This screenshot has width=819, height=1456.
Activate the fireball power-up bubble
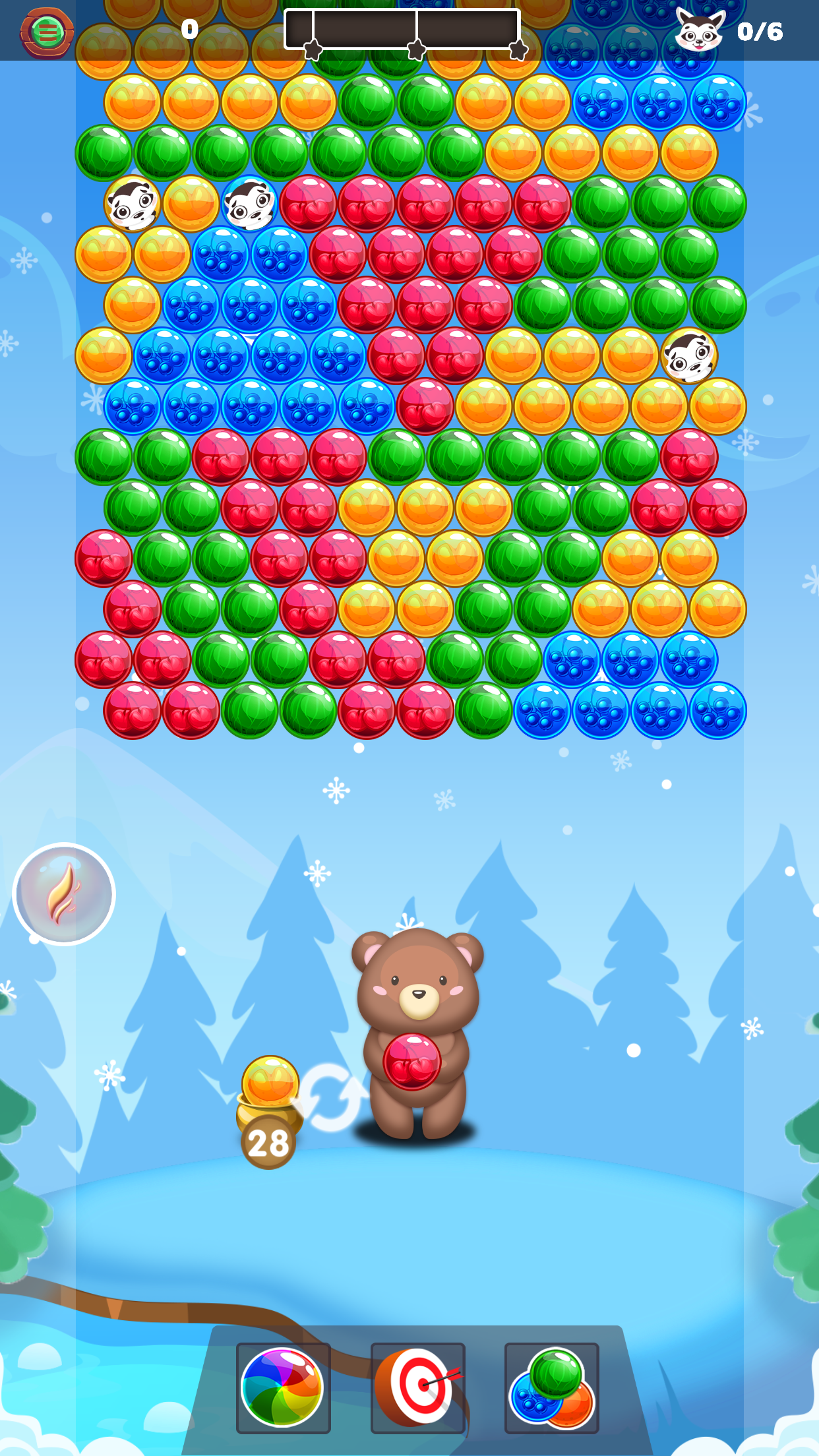[x=64, y=894]
